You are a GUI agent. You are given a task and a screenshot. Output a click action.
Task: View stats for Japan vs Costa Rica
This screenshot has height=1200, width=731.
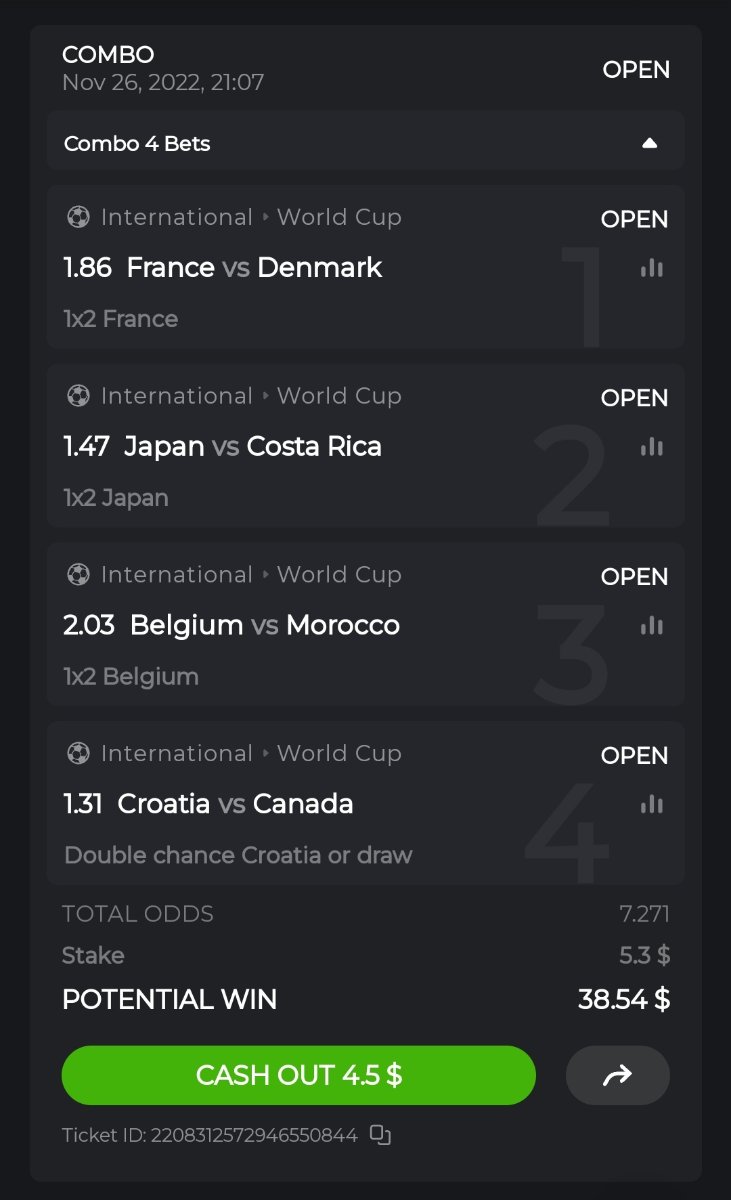pyautogui.click(x=652, y=447)
